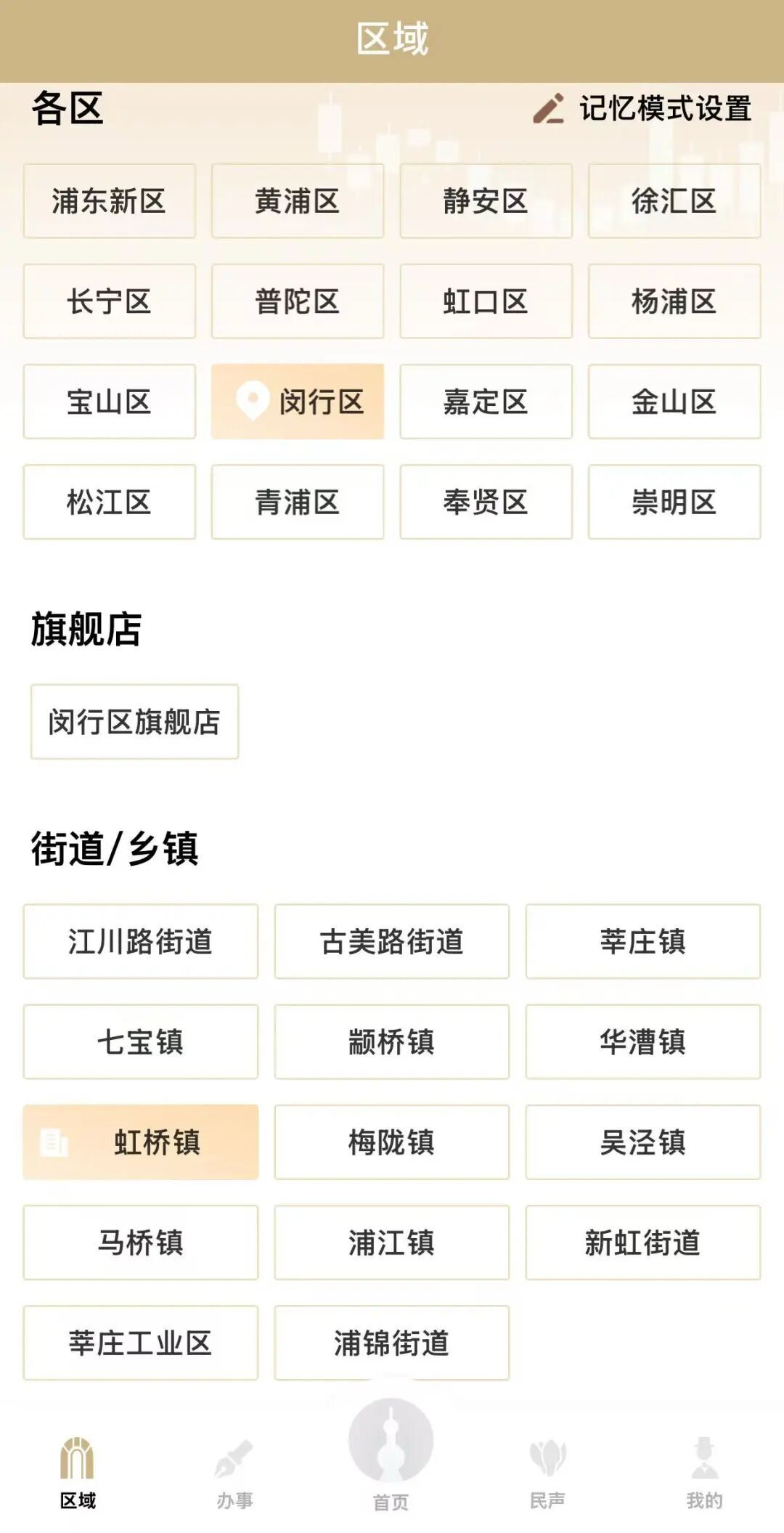Choose 新虹街道
Viewport: 784px width, 1533px height.
click(642, 1242)
